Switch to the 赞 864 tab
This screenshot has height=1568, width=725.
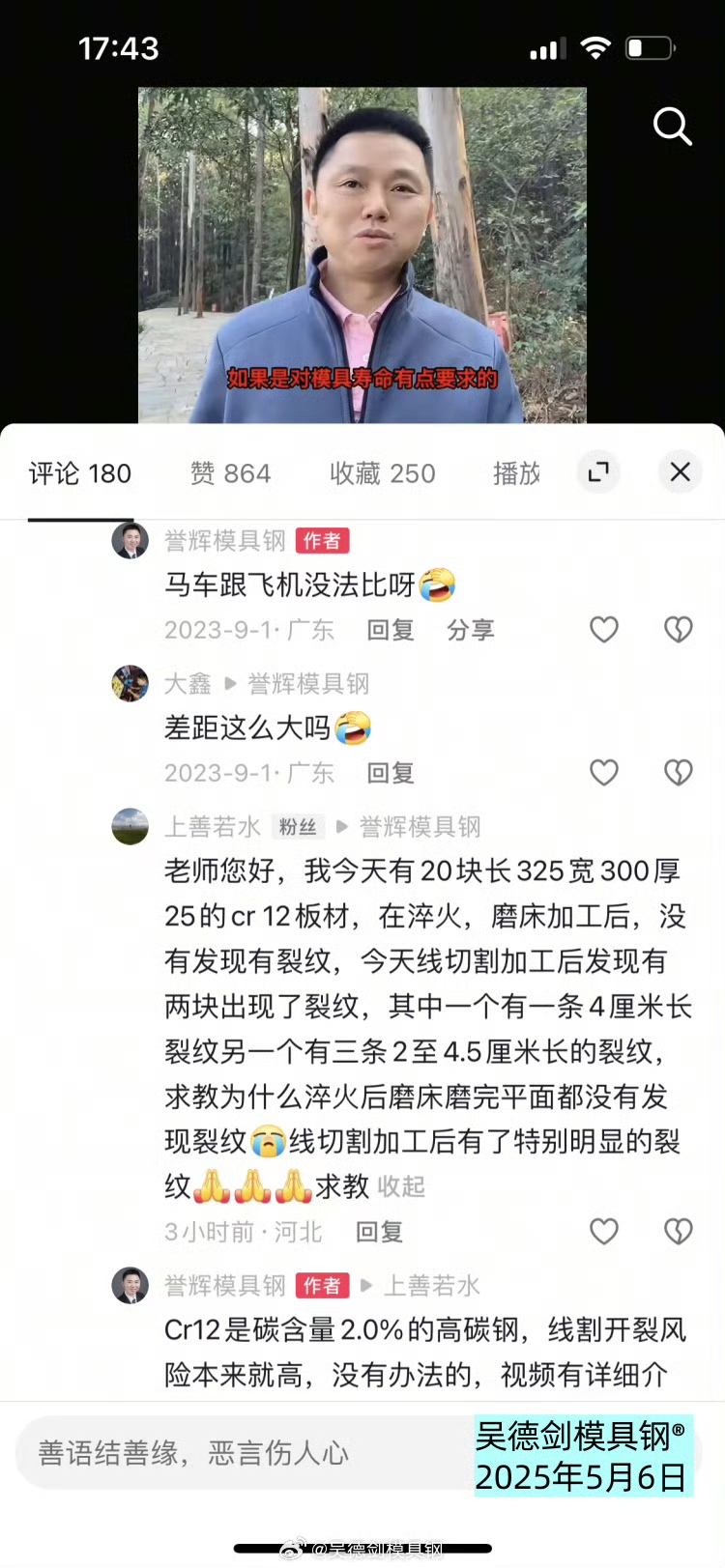[230, 473]
